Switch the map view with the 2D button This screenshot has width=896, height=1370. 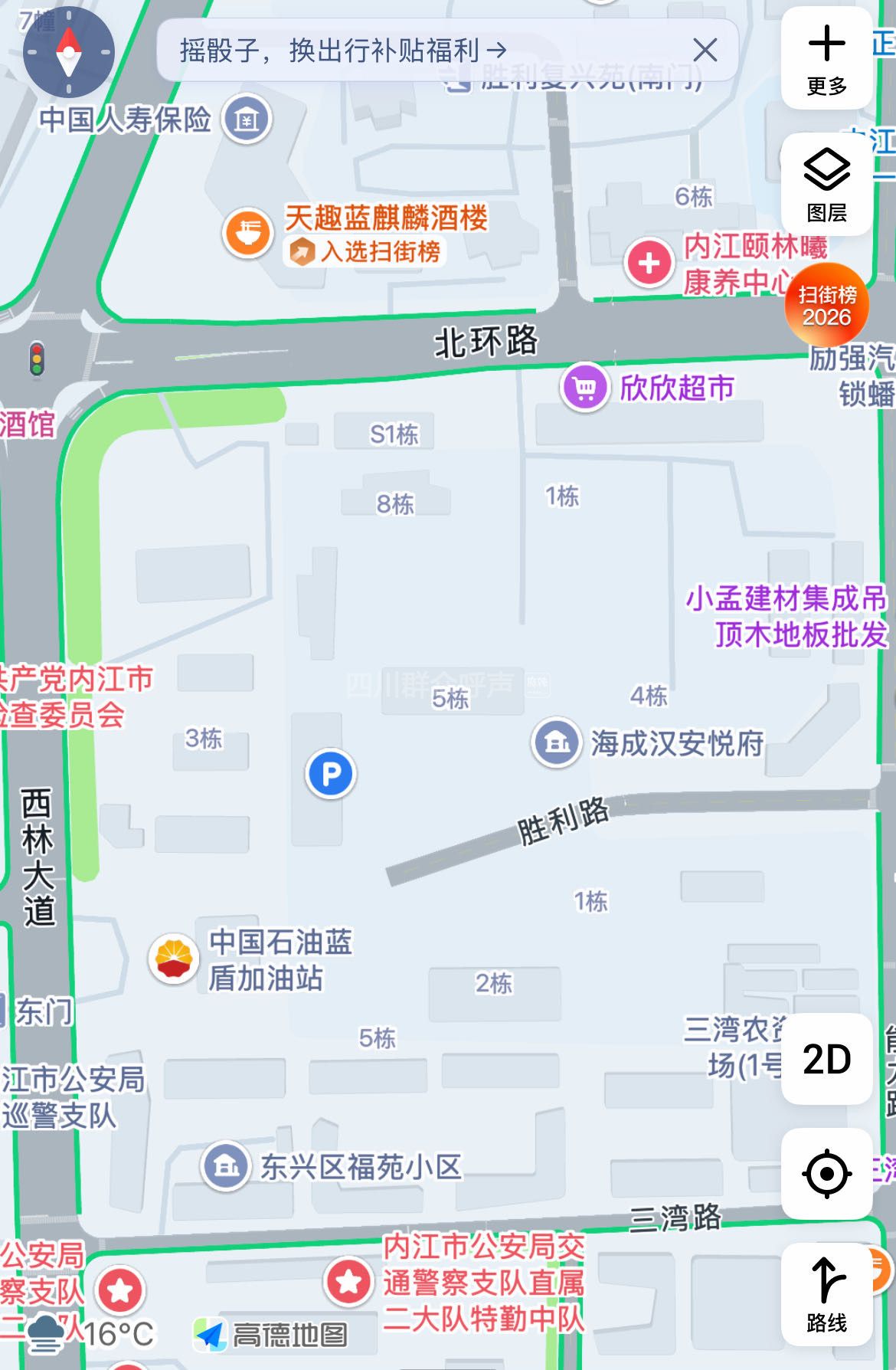pos(826,1059)
